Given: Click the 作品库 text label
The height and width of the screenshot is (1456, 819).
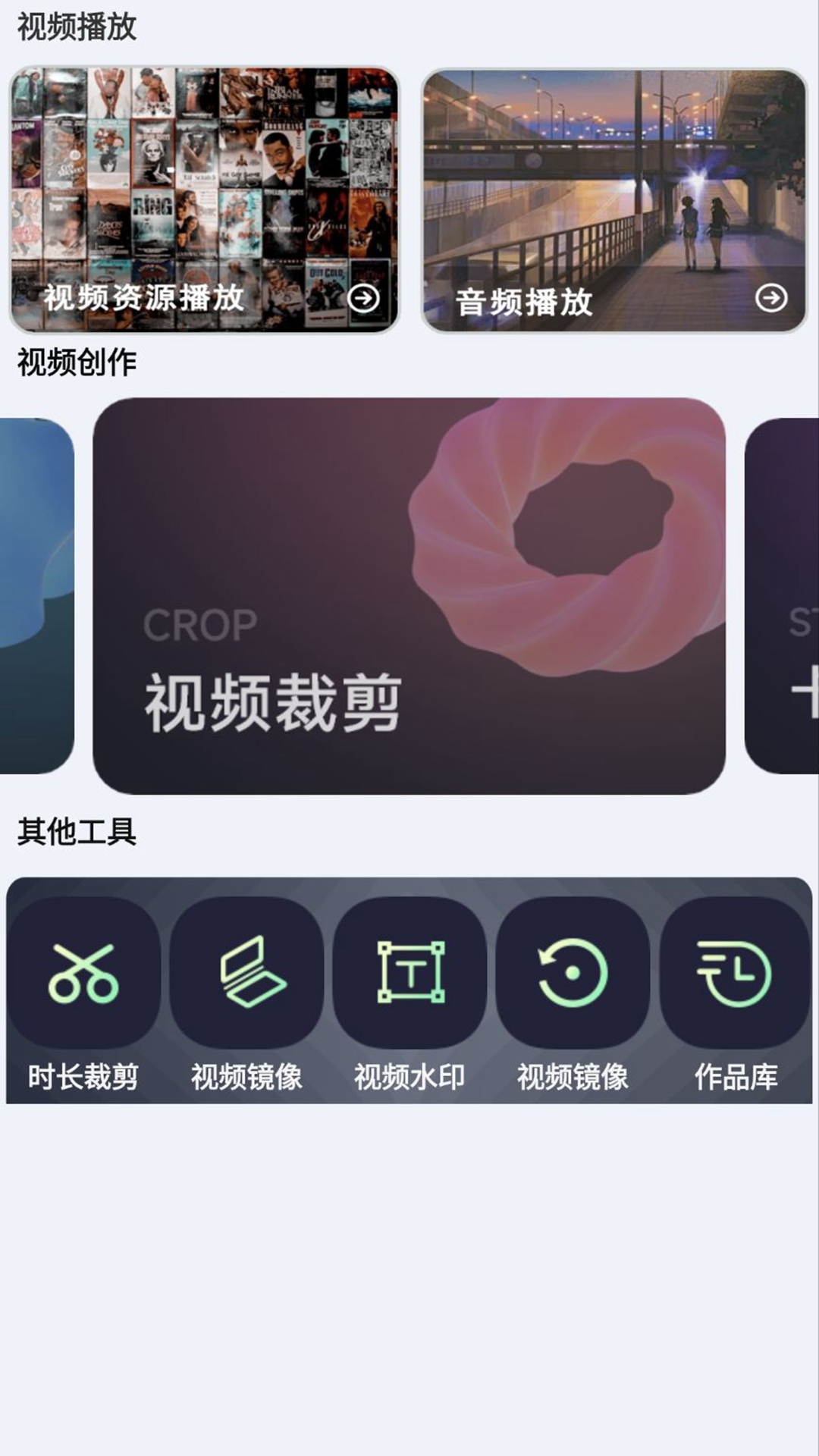Looking at the screenshot, I should [x=734, y=1075].
